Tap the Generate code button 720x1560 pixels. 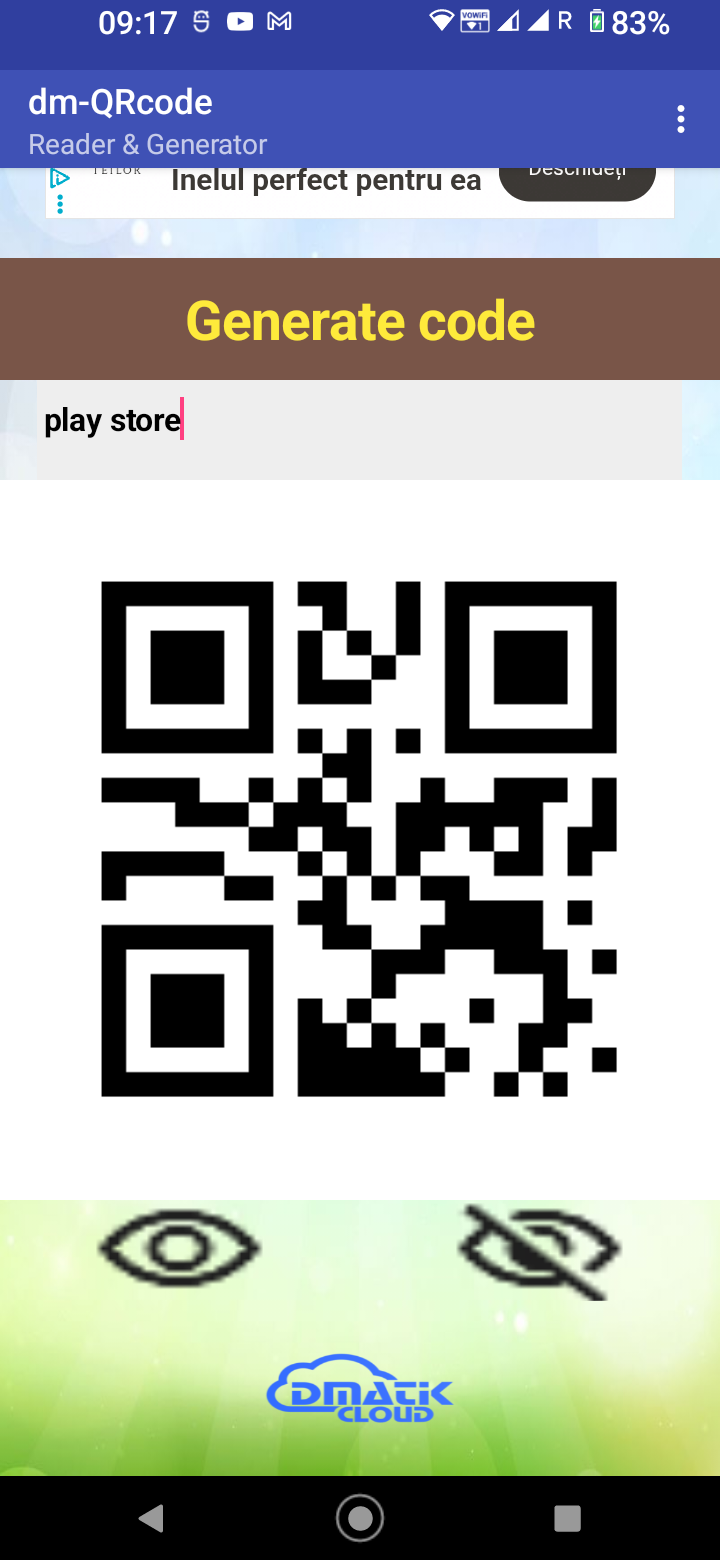(360, 320)
